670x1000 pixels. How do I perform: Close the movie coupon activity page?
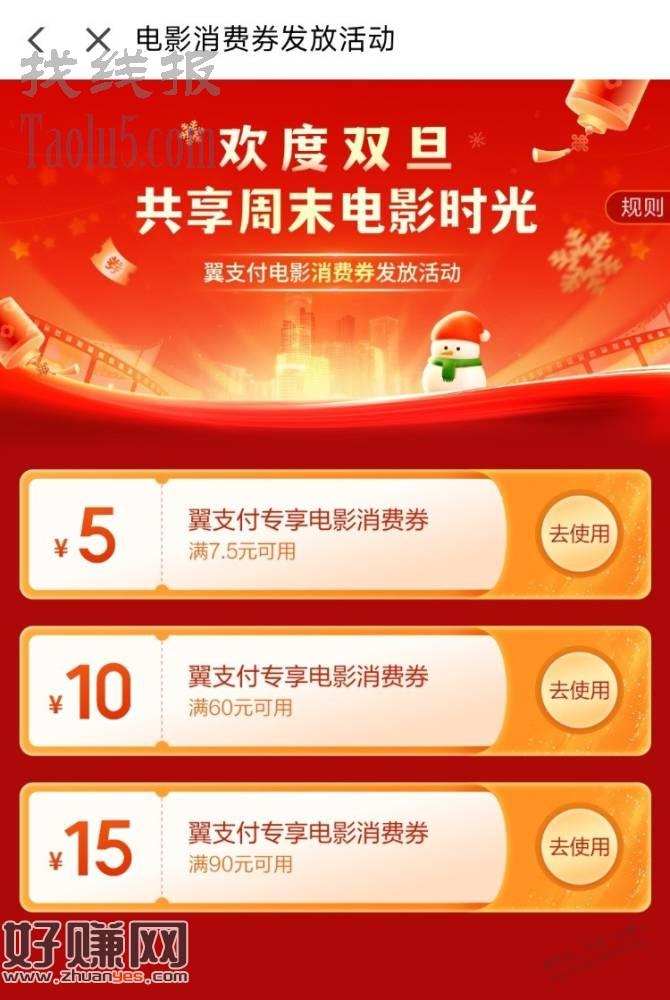[97, 39]
